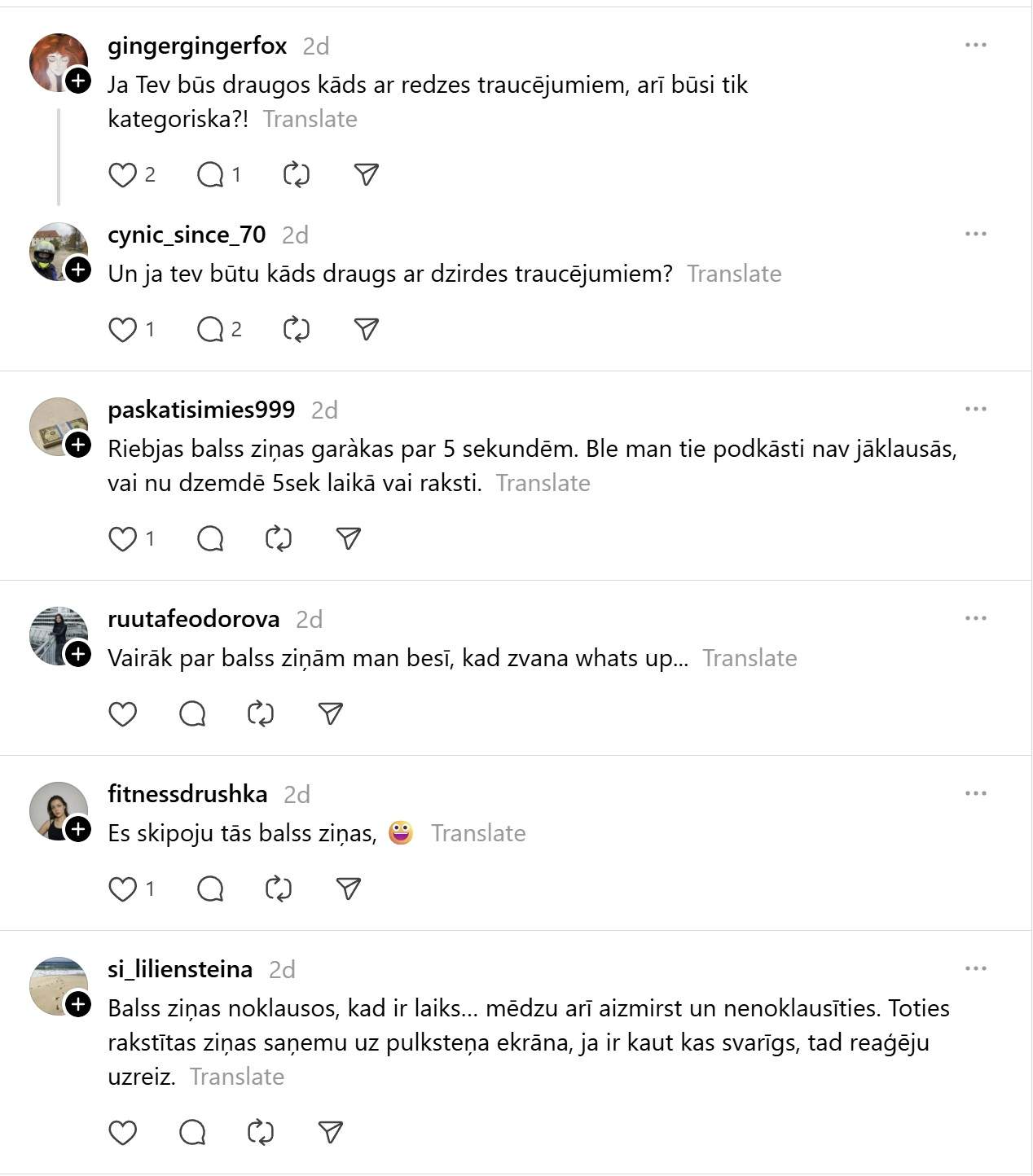The width and height of the screenshot is (1033, 1176).
Task: Follow cynic_since_70 via avatar plus badge
Action: (x=78, y=270)
